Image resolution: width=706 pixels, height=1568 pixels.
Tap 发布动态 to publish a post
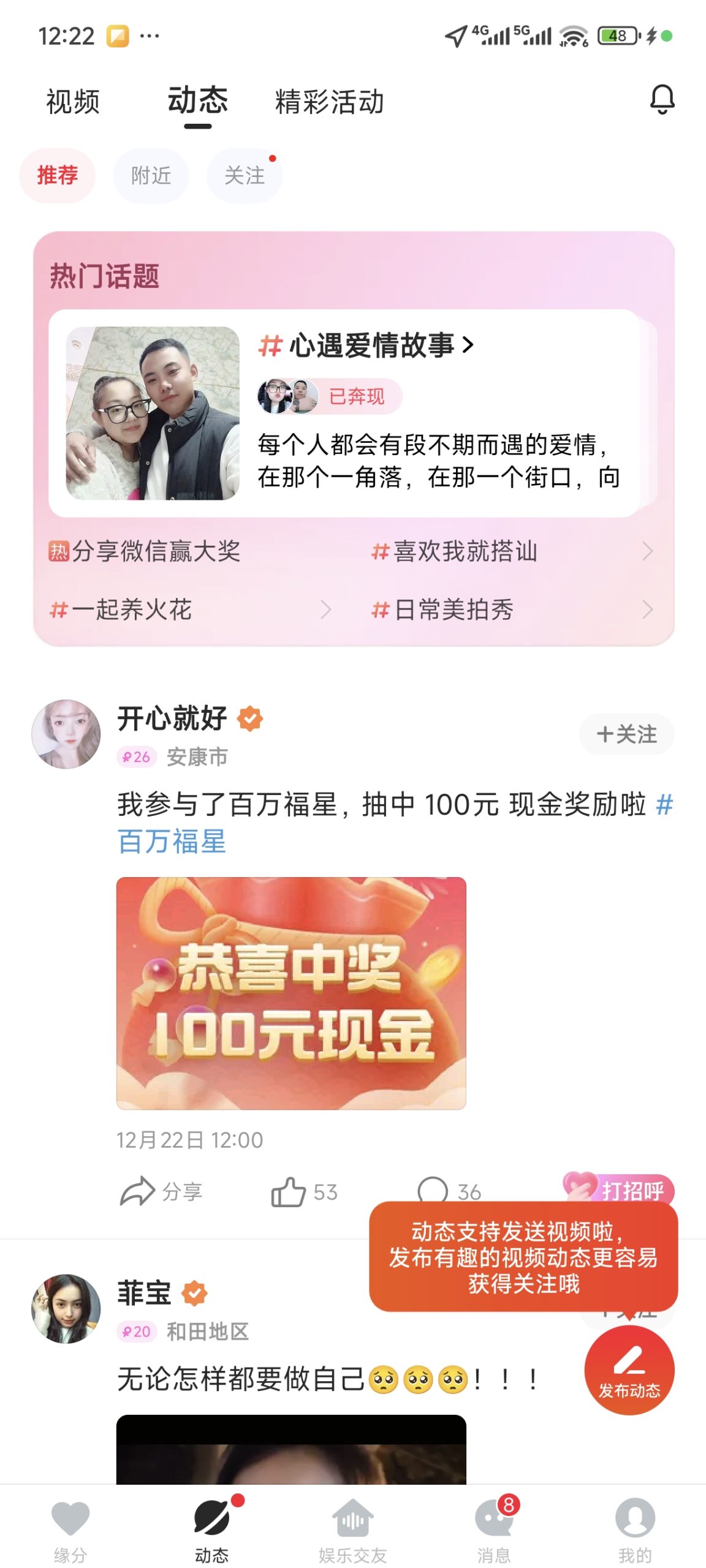pyautogui.click(x=629, y=1370)
